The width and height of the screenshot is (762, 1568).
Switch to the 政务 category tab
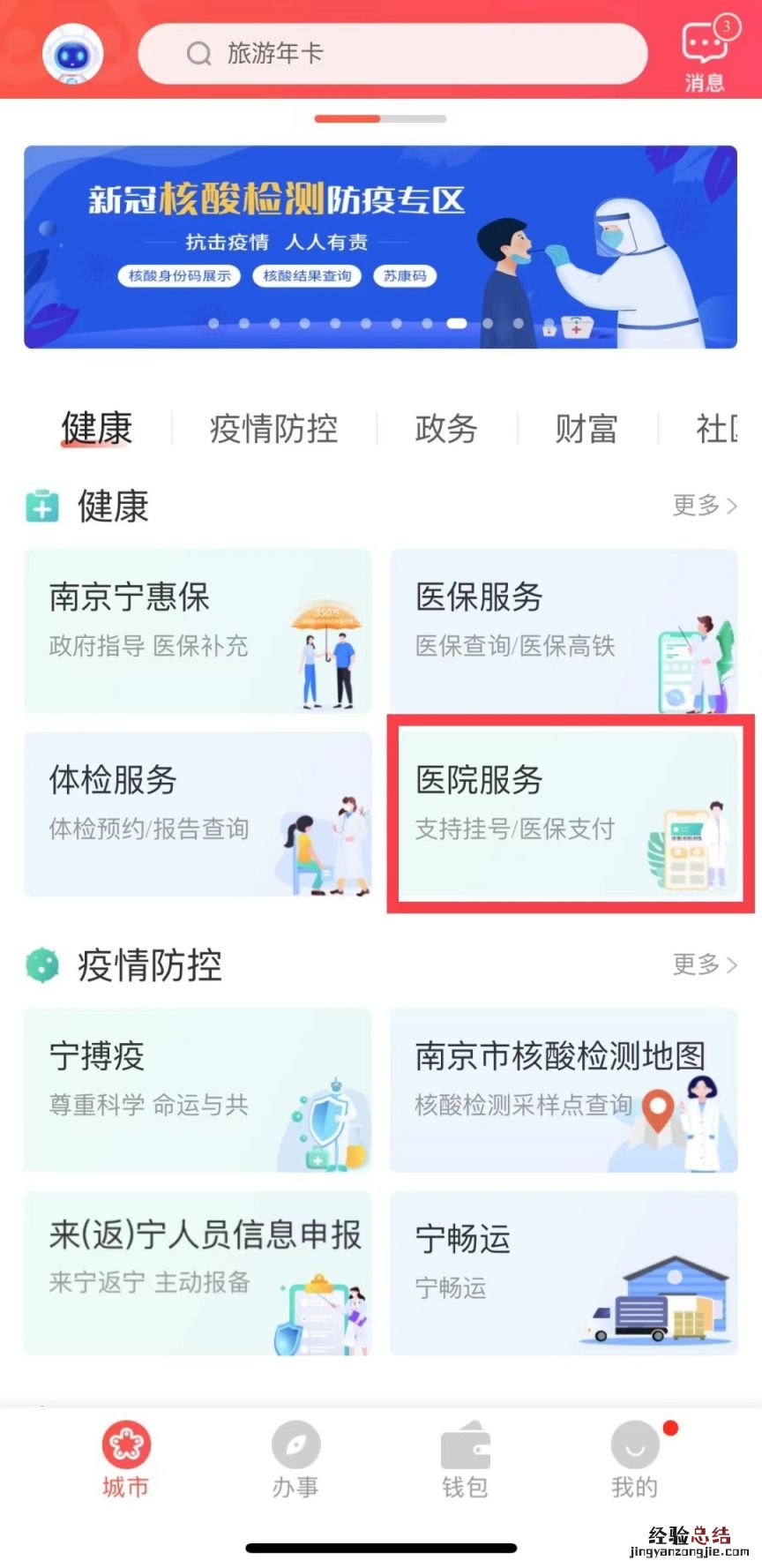(446, 429)
